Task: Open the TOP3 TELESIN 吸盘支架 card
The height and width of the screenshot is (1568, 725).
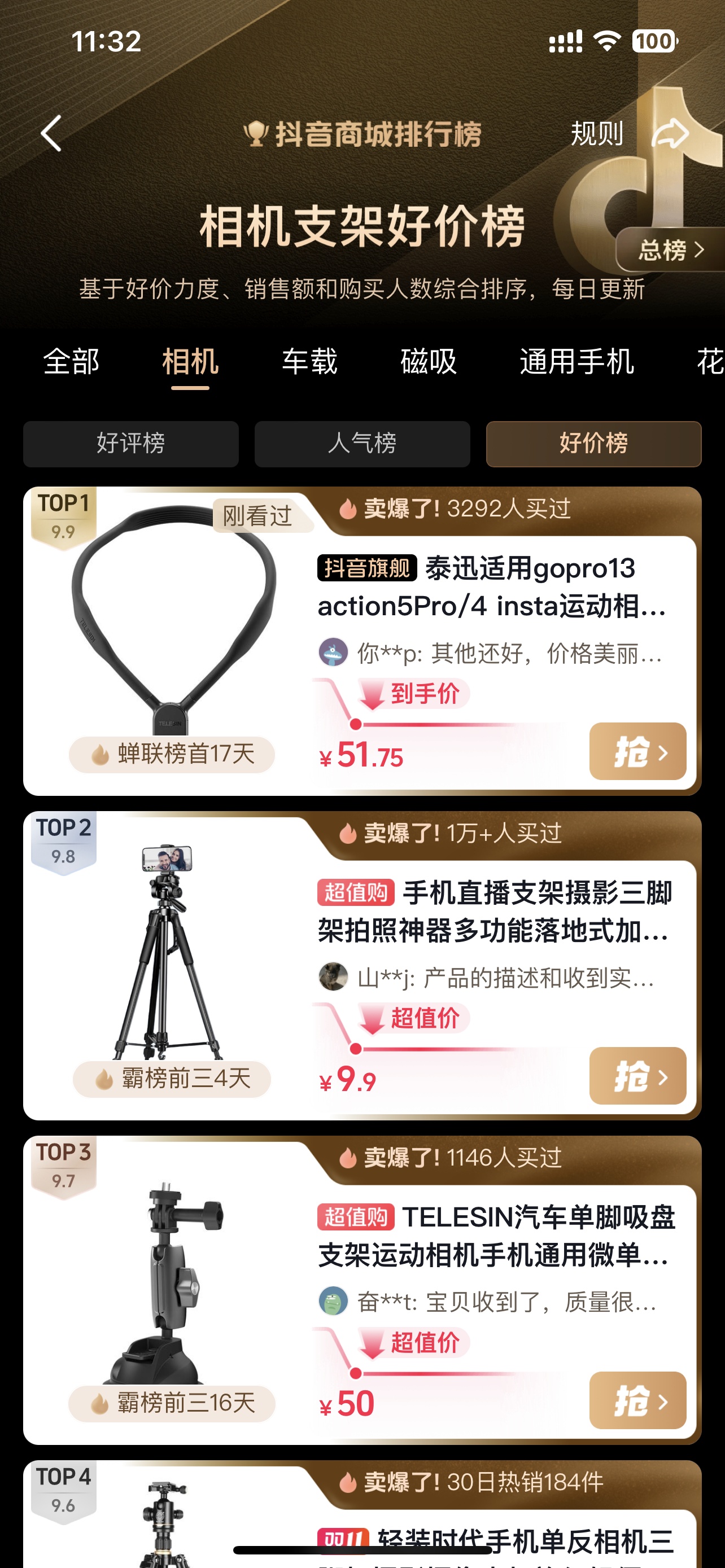Action: [494, 1236]
